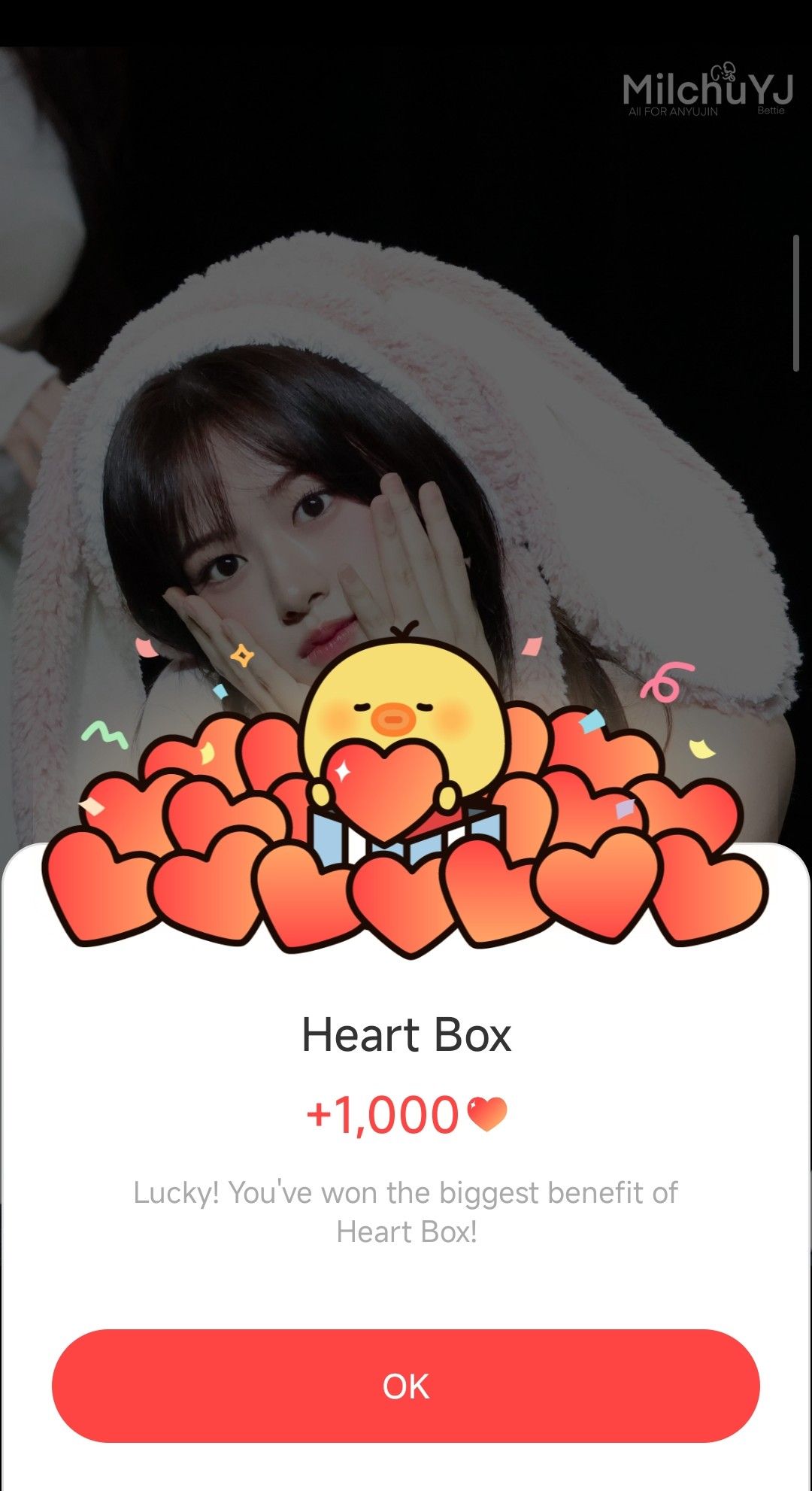Screen dimensions: 812x1491
Task: Confirm the Heart Box reward with OK
Action: [406, 1386]
